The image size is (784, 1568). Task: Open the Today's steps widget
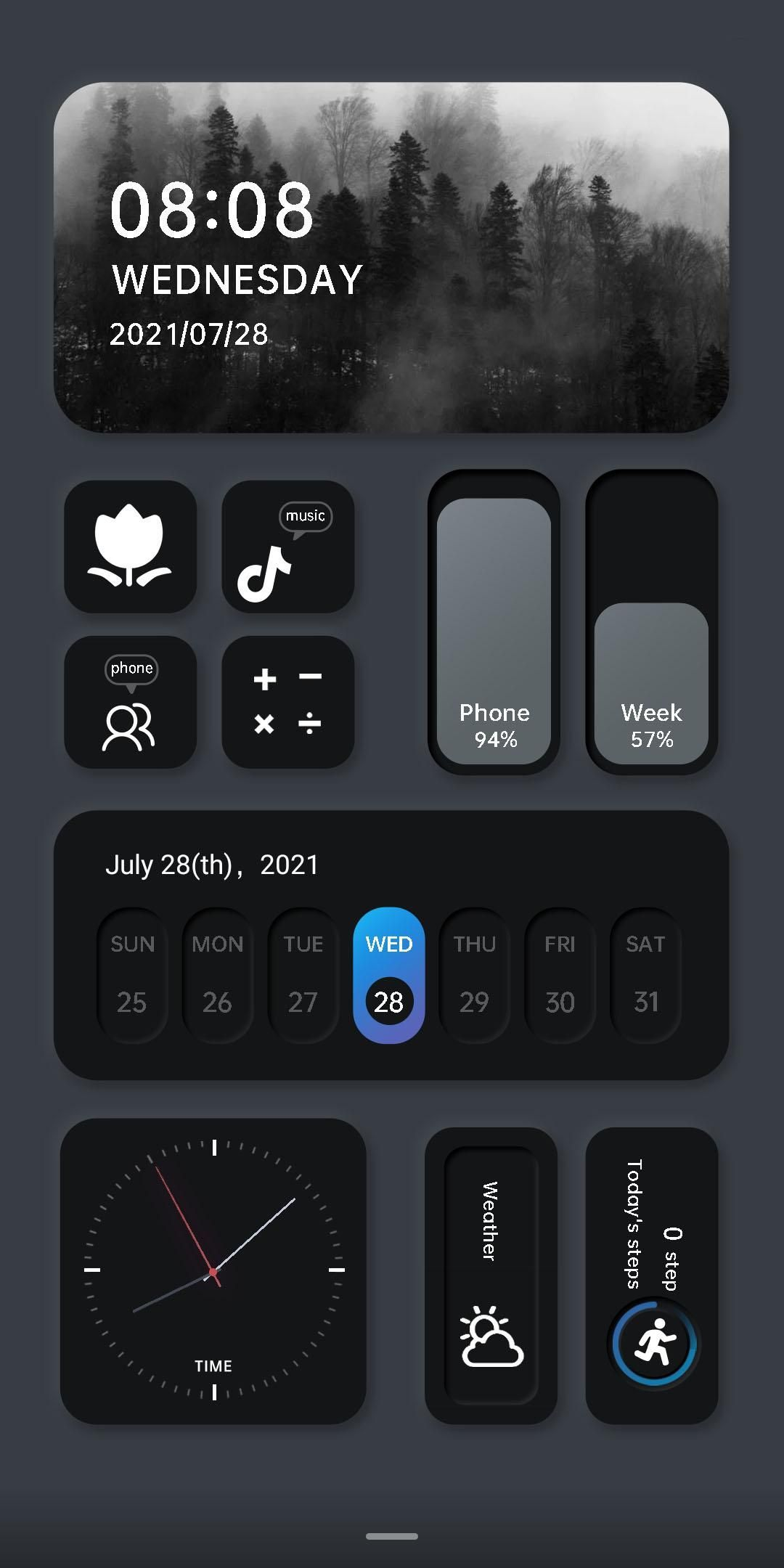(x=651, y=1275)
